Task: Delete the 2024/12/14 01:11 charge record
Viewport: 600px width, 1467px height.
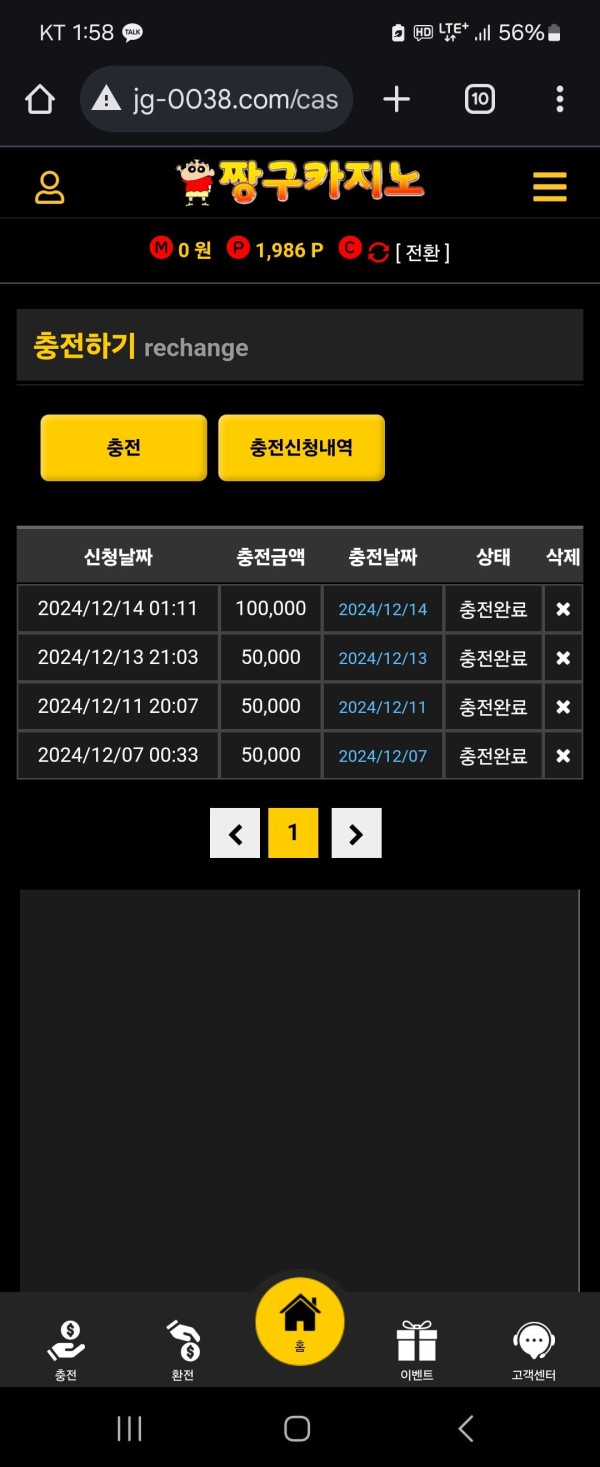Action: tap(563, 609)
